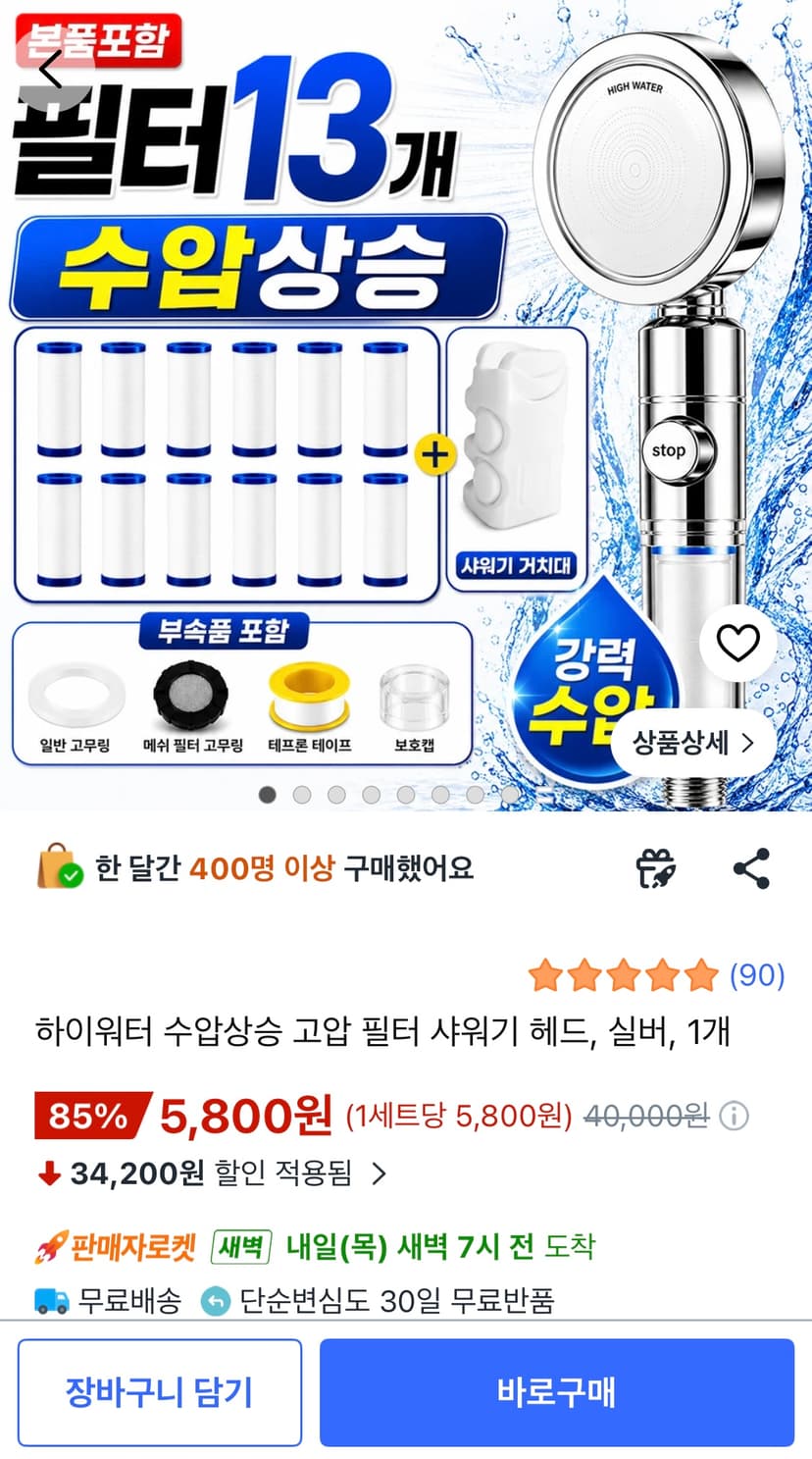Tap 장바구니 담기 to add to cart

160,1392
